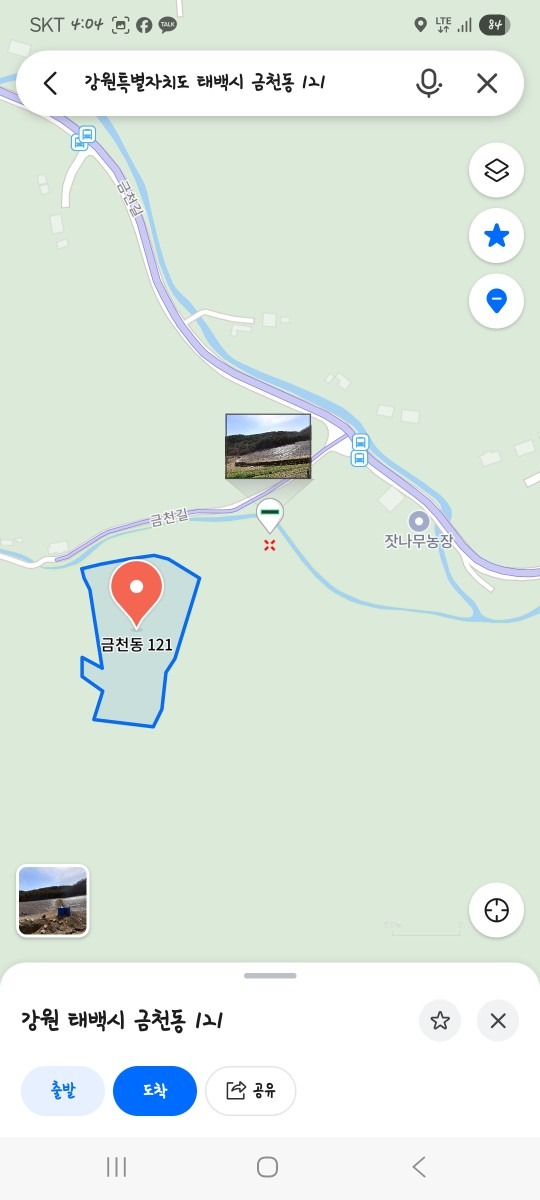540x1200 pixels.
Task: Open the map layers selector
Action: (497, 170)
